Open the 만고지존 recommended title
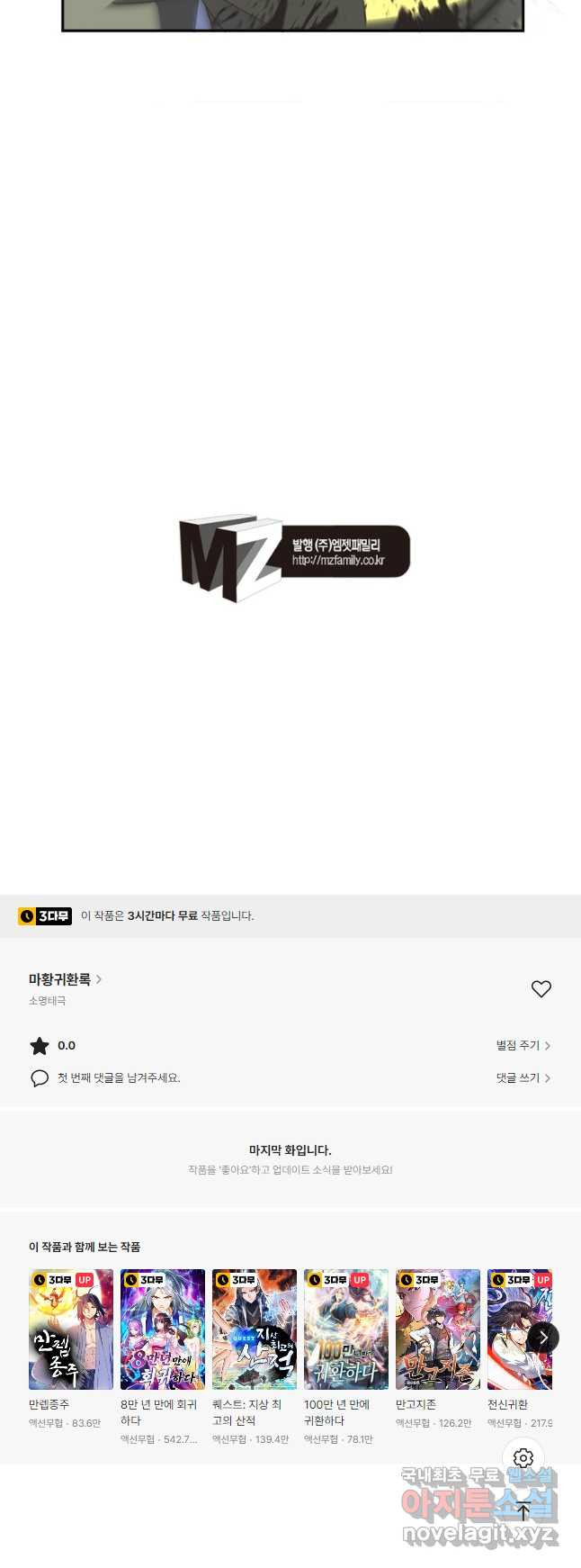The image size is (581, 1568). coord(438,1329)
